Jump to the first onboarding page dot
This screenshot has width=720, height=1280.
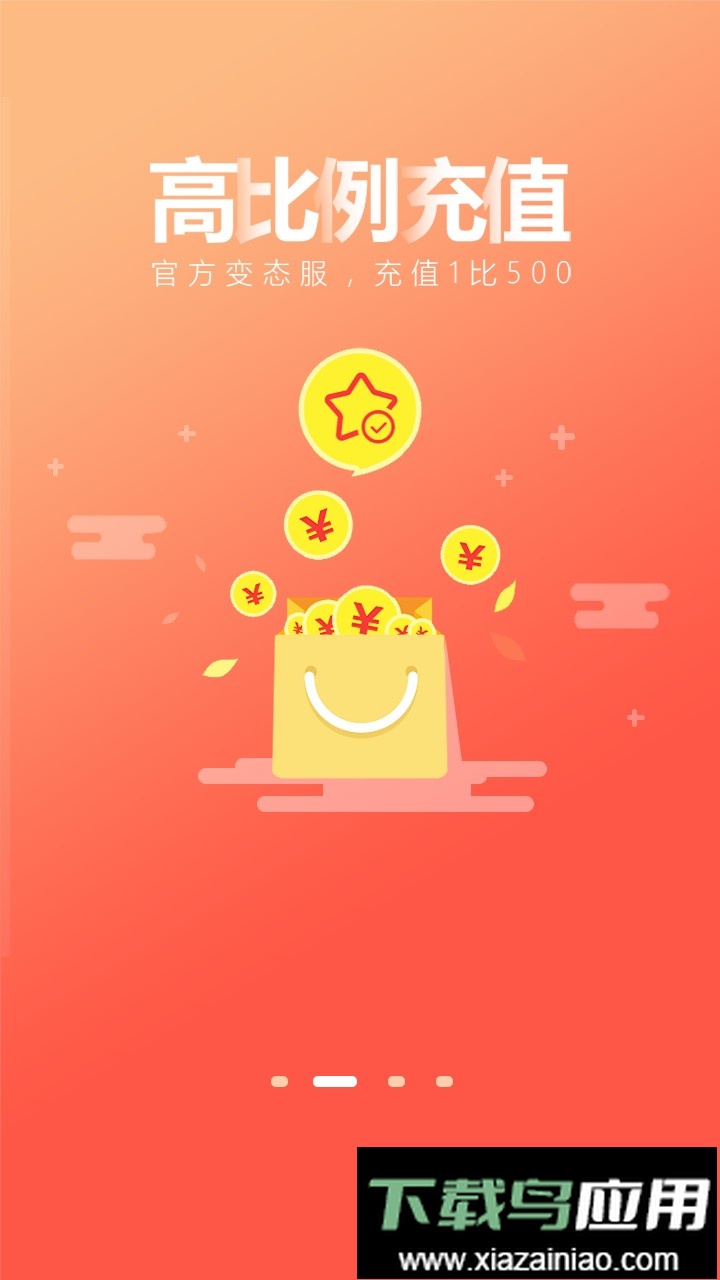pos(280,1081)
